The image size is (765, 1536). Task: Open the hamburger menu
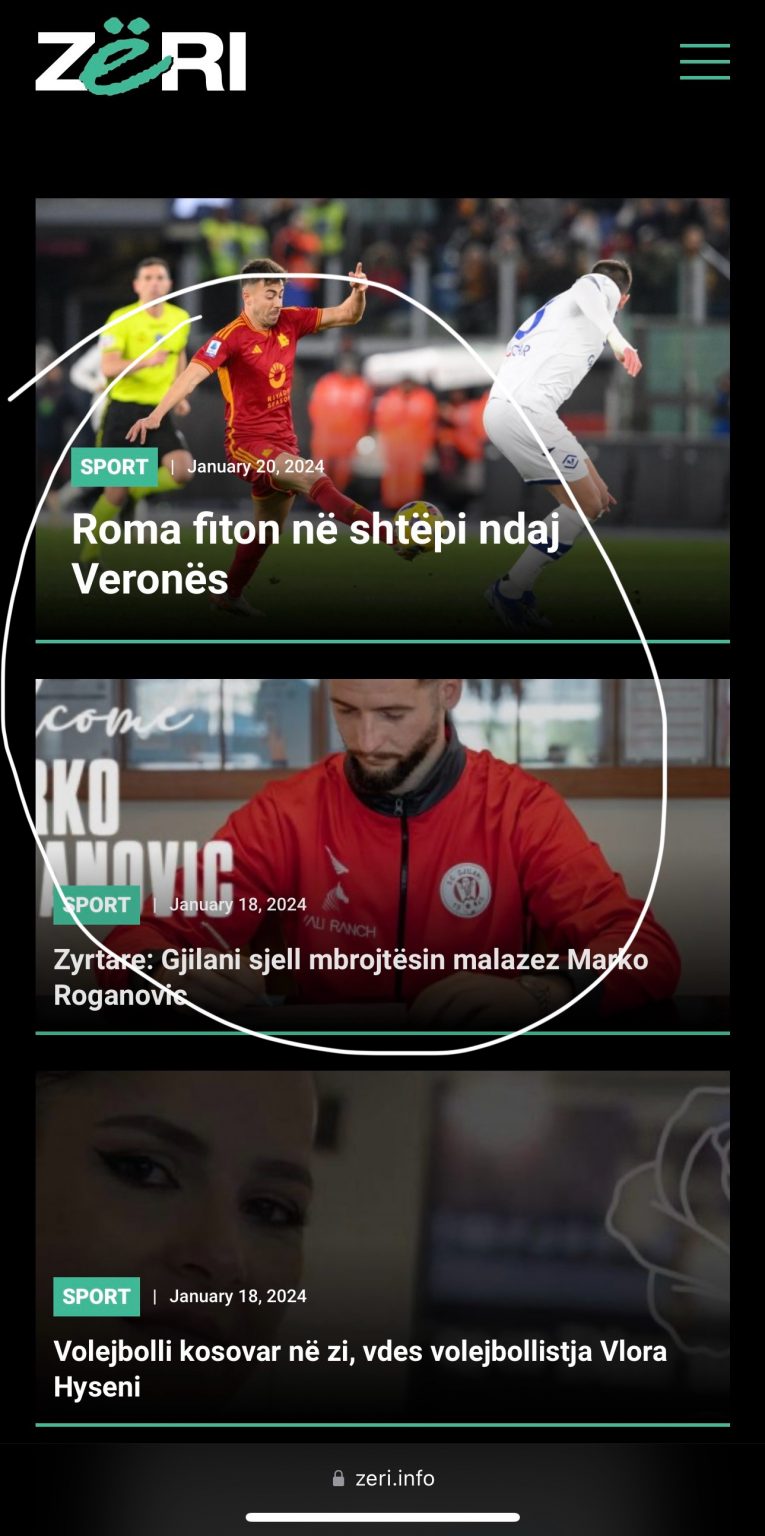[704, 61]
